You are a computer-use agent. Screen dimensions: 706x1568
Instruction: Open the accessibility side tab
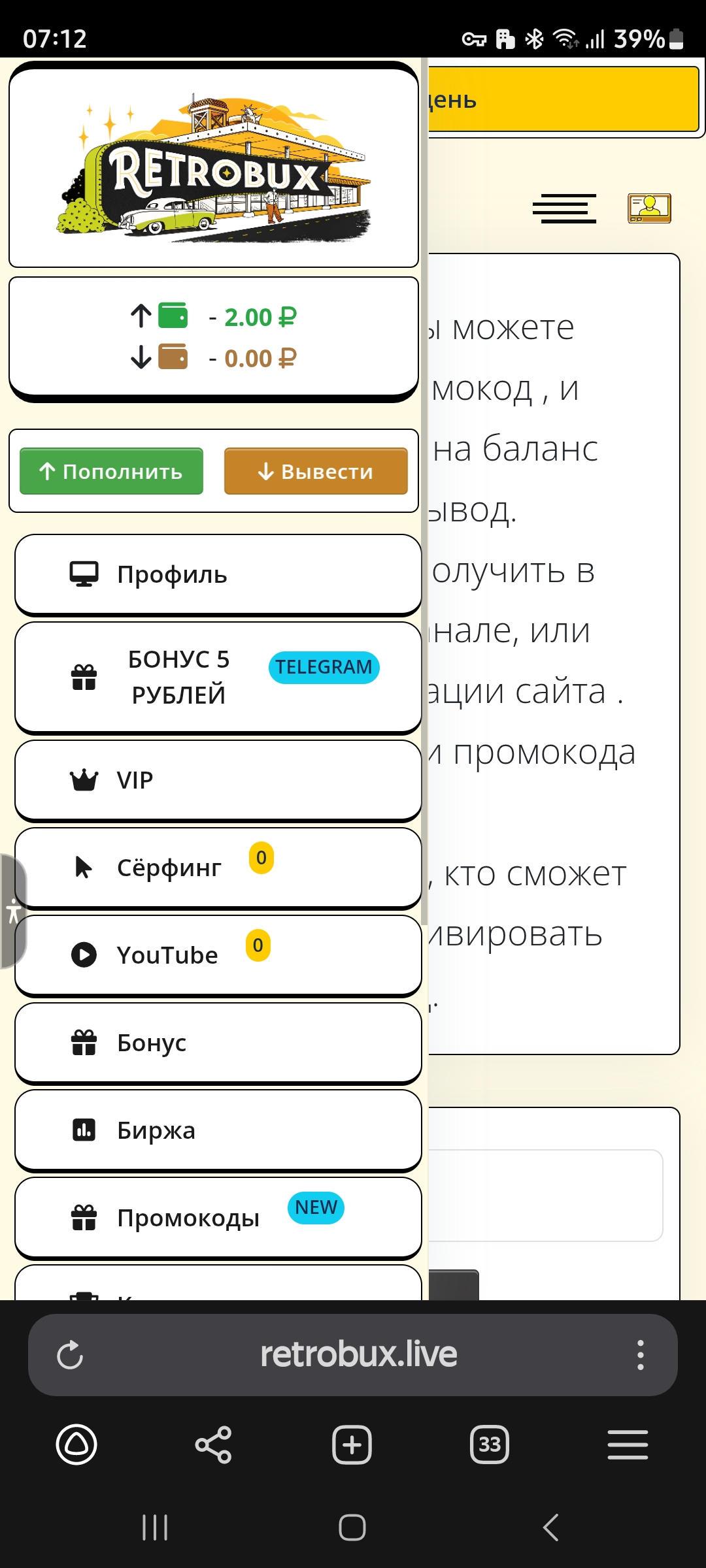(x=13, y=911)
